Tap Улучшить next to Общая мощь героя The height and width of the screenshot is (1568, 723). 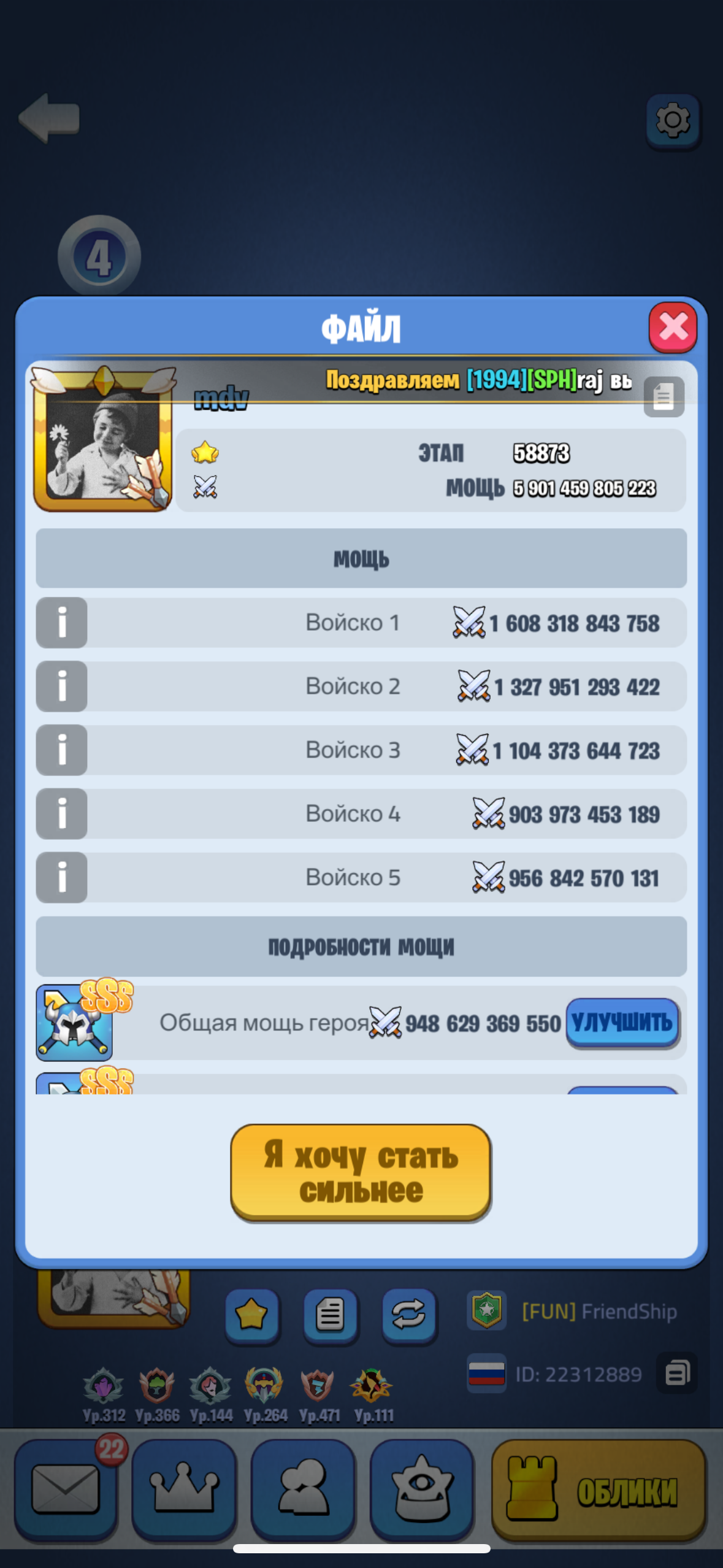pos(622,1022)
